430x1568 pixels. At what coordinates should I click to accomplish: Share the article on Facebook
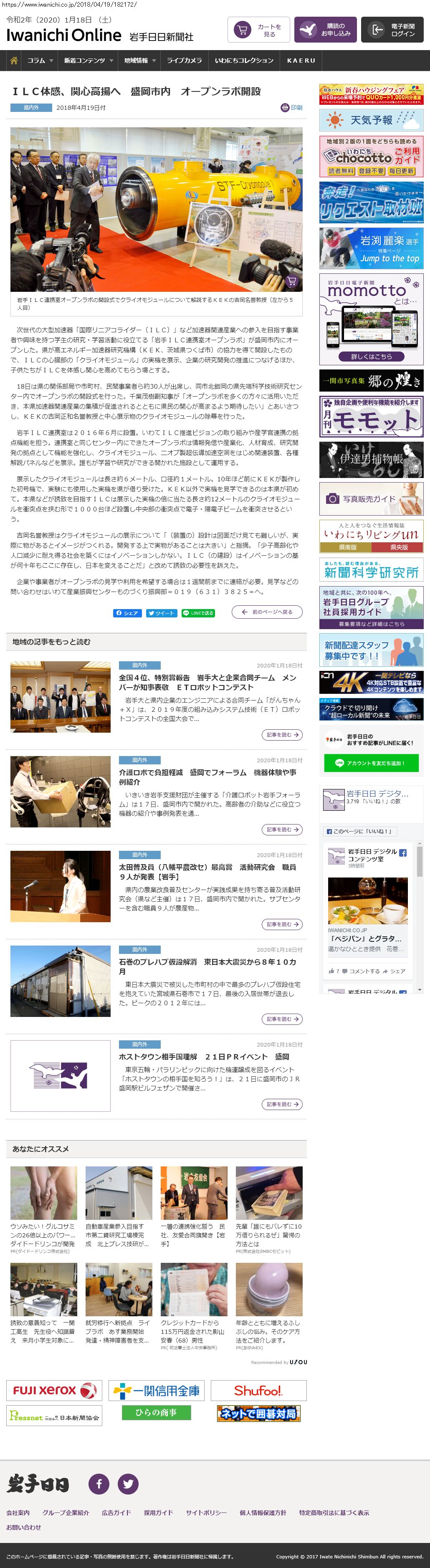coord(127,613)
